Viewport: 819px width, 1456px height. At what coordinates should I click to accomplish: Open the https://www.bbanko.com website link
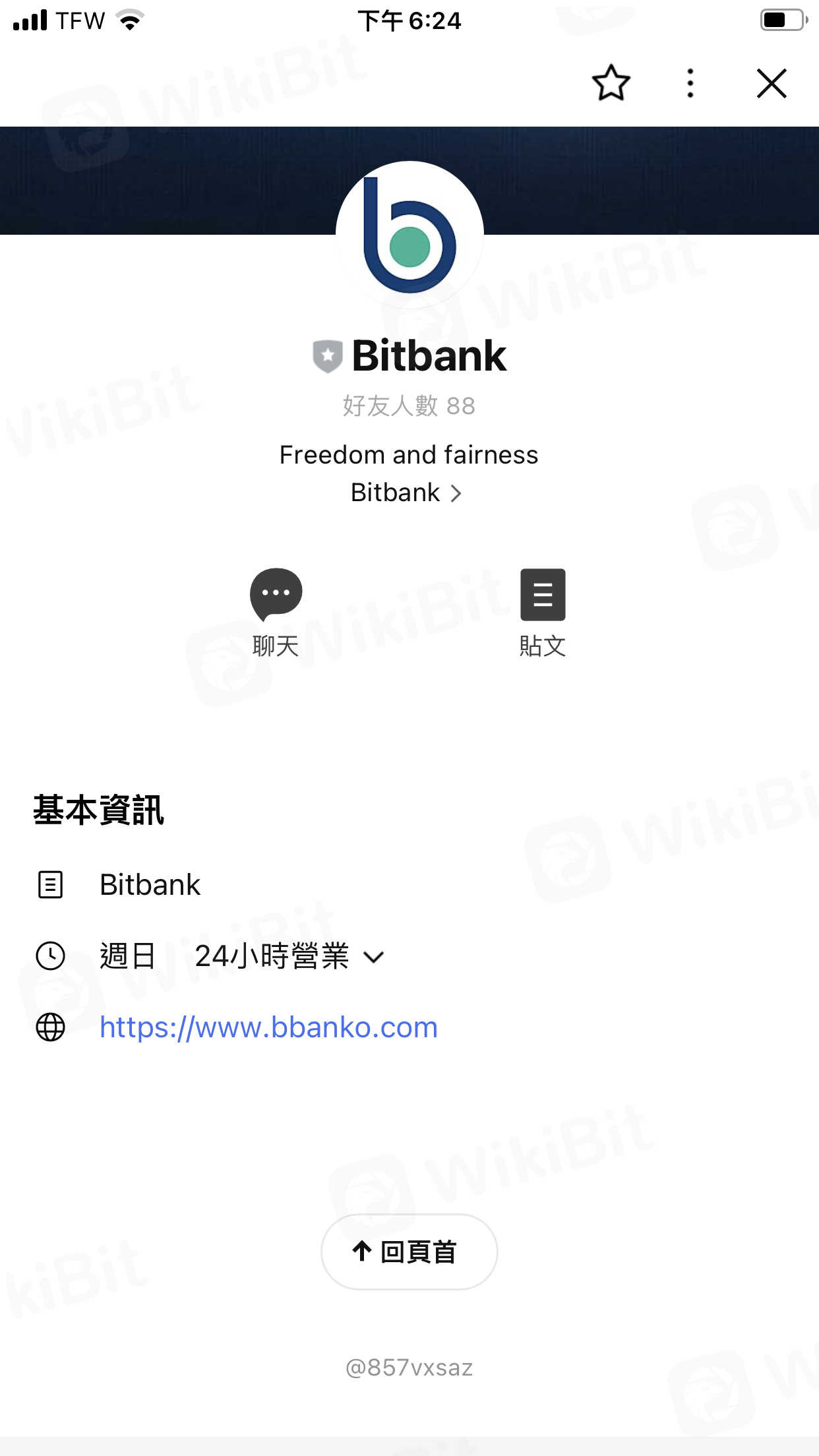point(268,1027)
